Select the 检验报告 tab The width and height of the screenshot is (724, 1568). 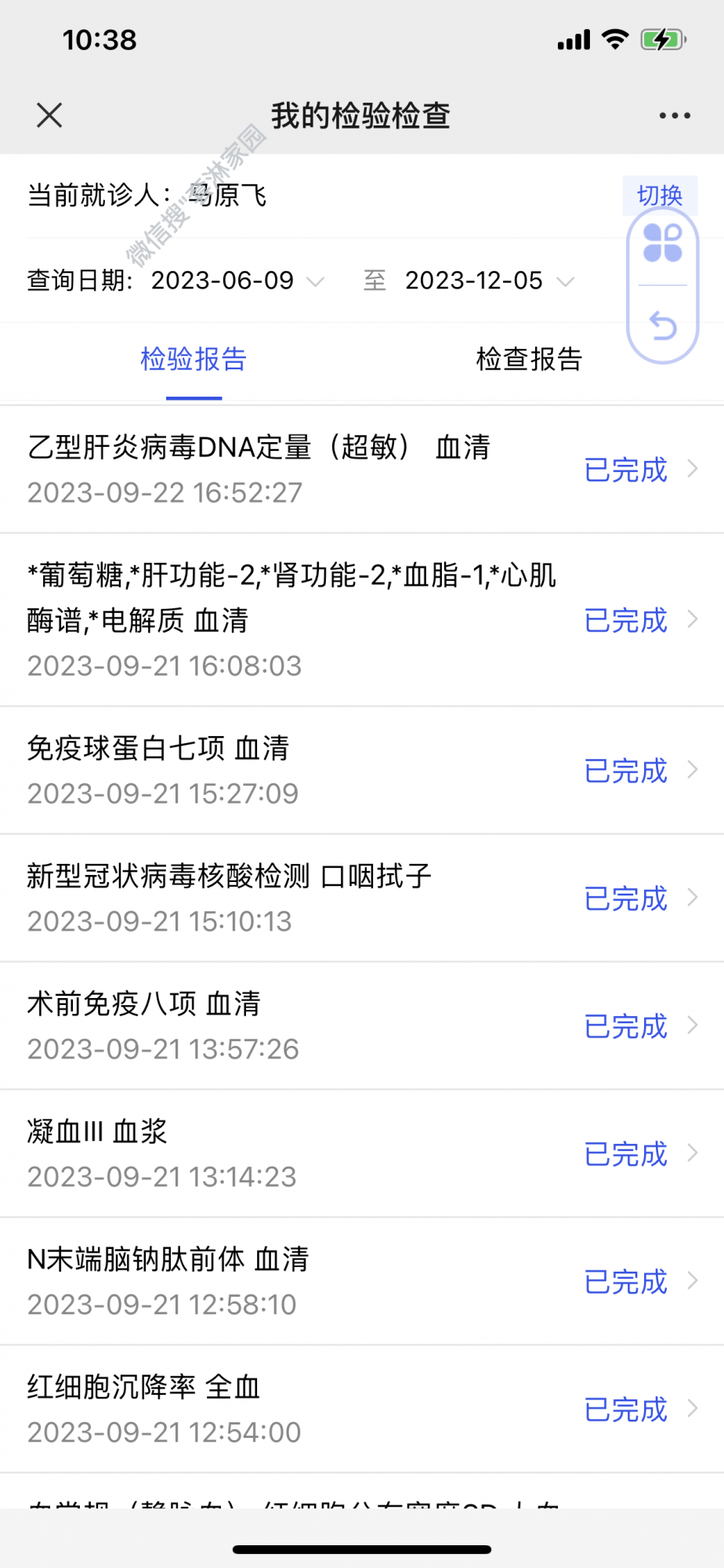(x=194, y=359)
